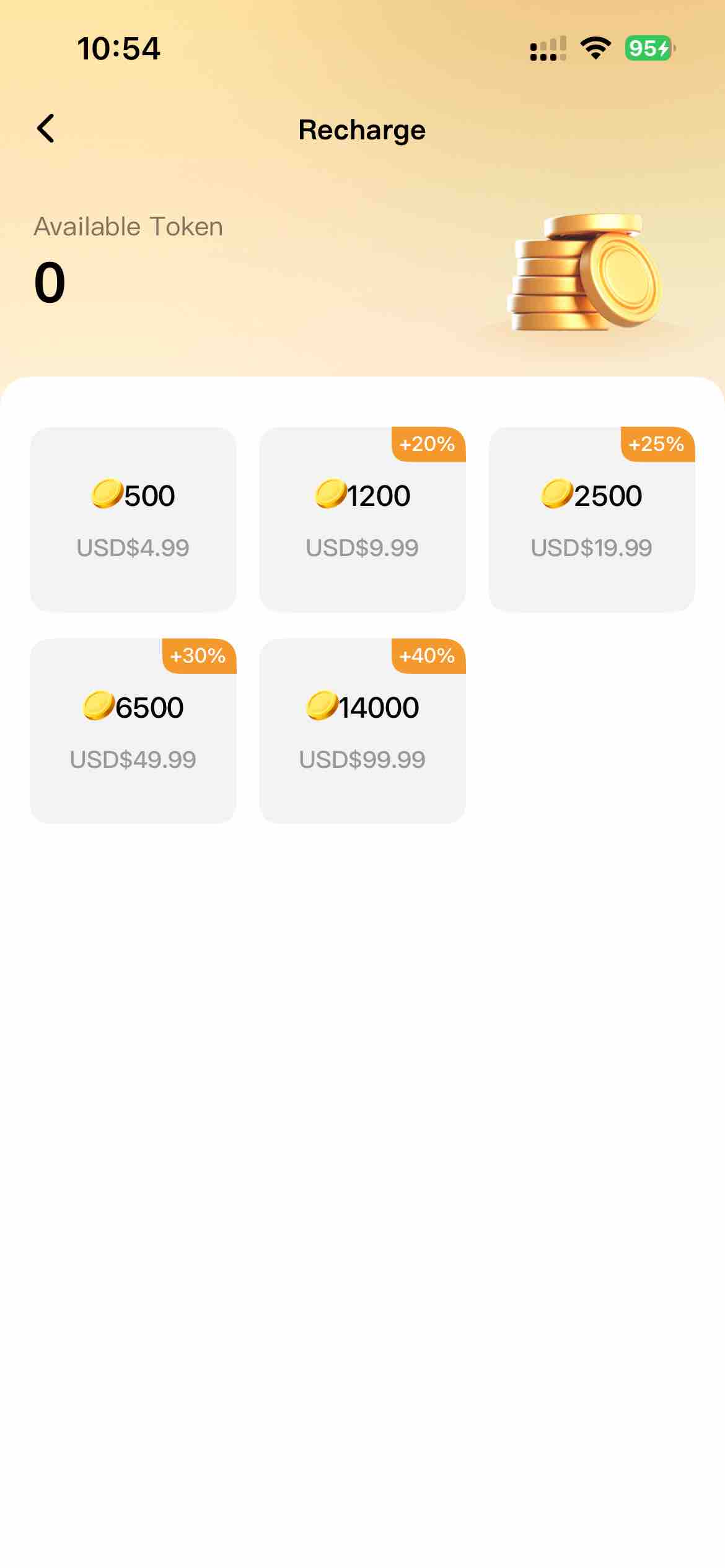This screenshot has height=1568, width=725.
Task: Select the 500 token pack for USD$4.99
Action: 133,519
